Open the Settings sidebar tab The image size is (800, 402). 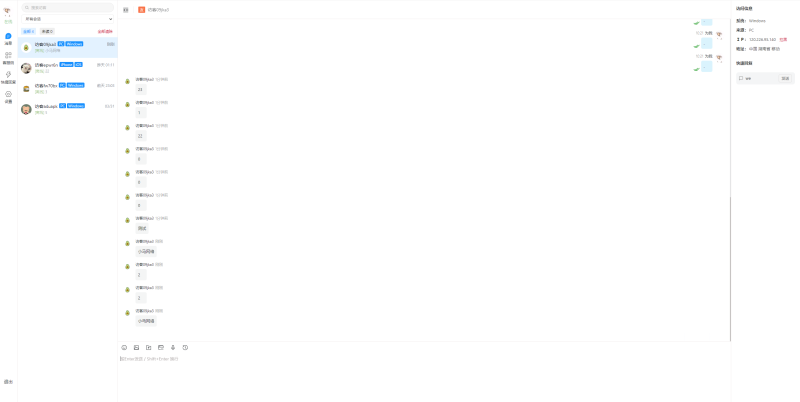click(x=8, y=96)
